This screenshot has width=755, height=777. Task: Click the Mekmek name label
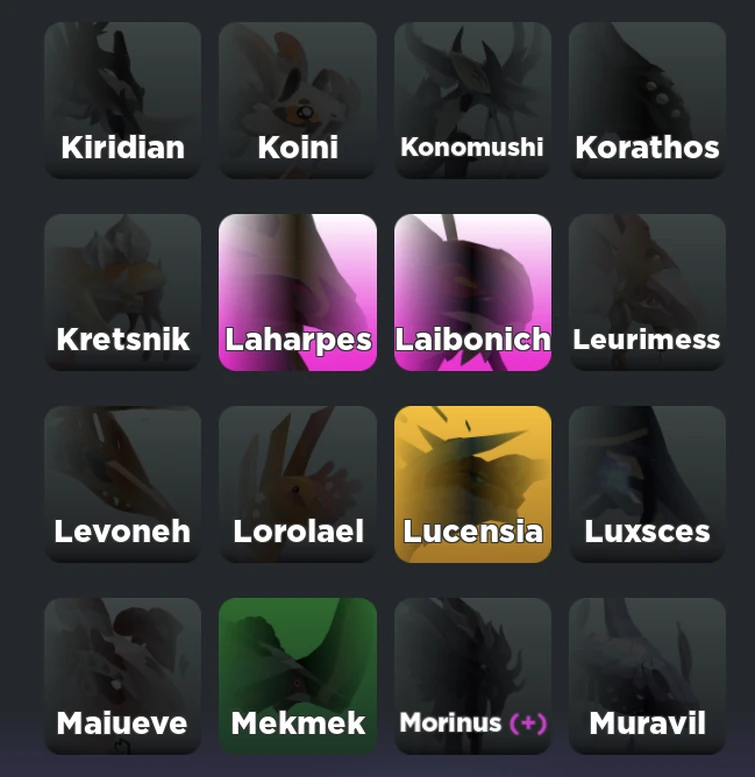(x=297, y=723)
